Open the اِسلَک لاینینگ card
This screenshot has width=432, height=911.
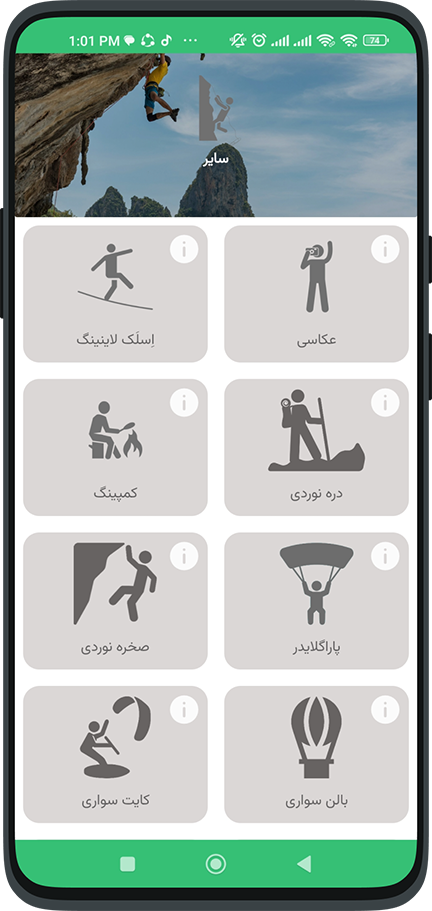pyautogui.click(x=116, y=294)
